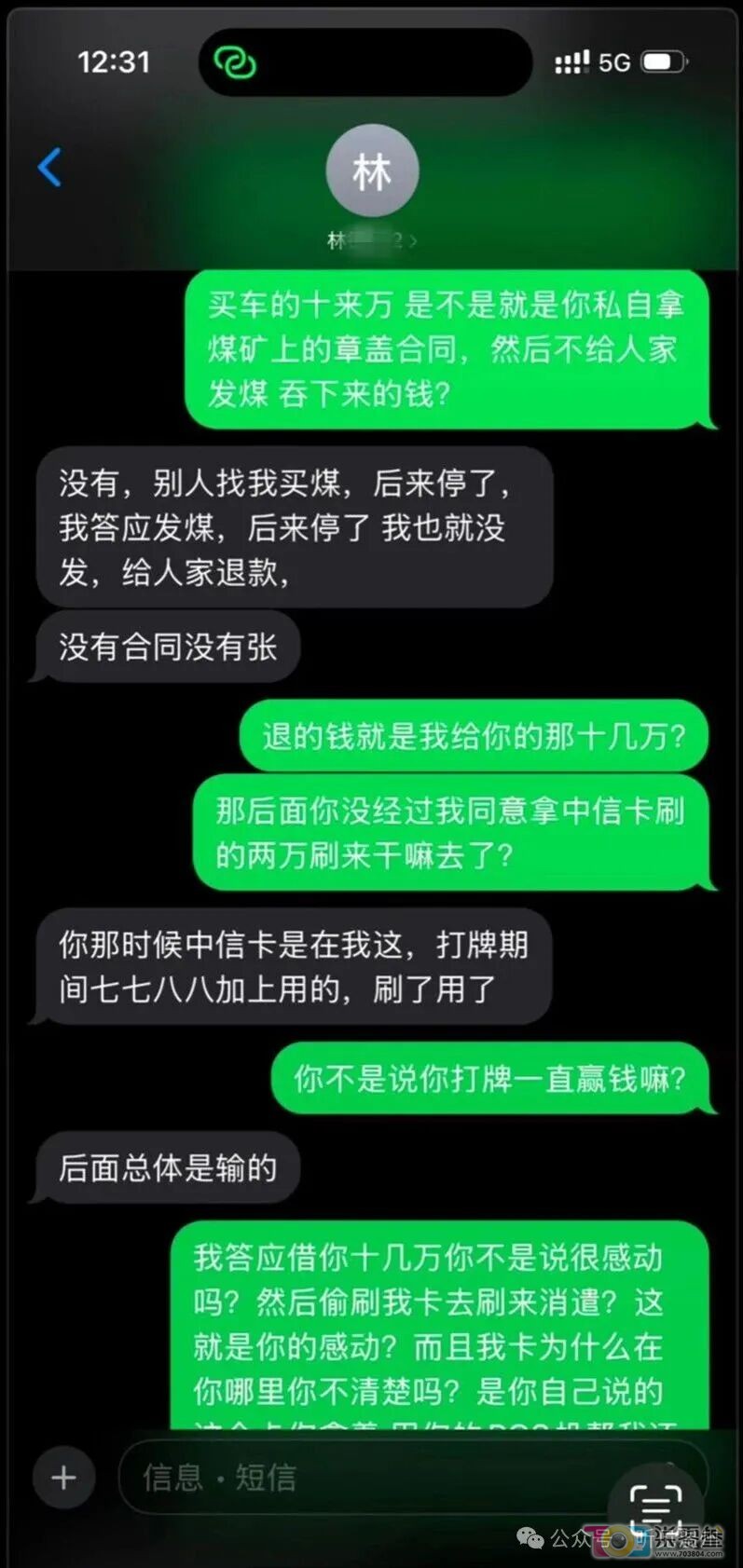The width and height of the screenshot is (743, 1568).
Task: Tap the plus attachment button
Action: 63,1478
